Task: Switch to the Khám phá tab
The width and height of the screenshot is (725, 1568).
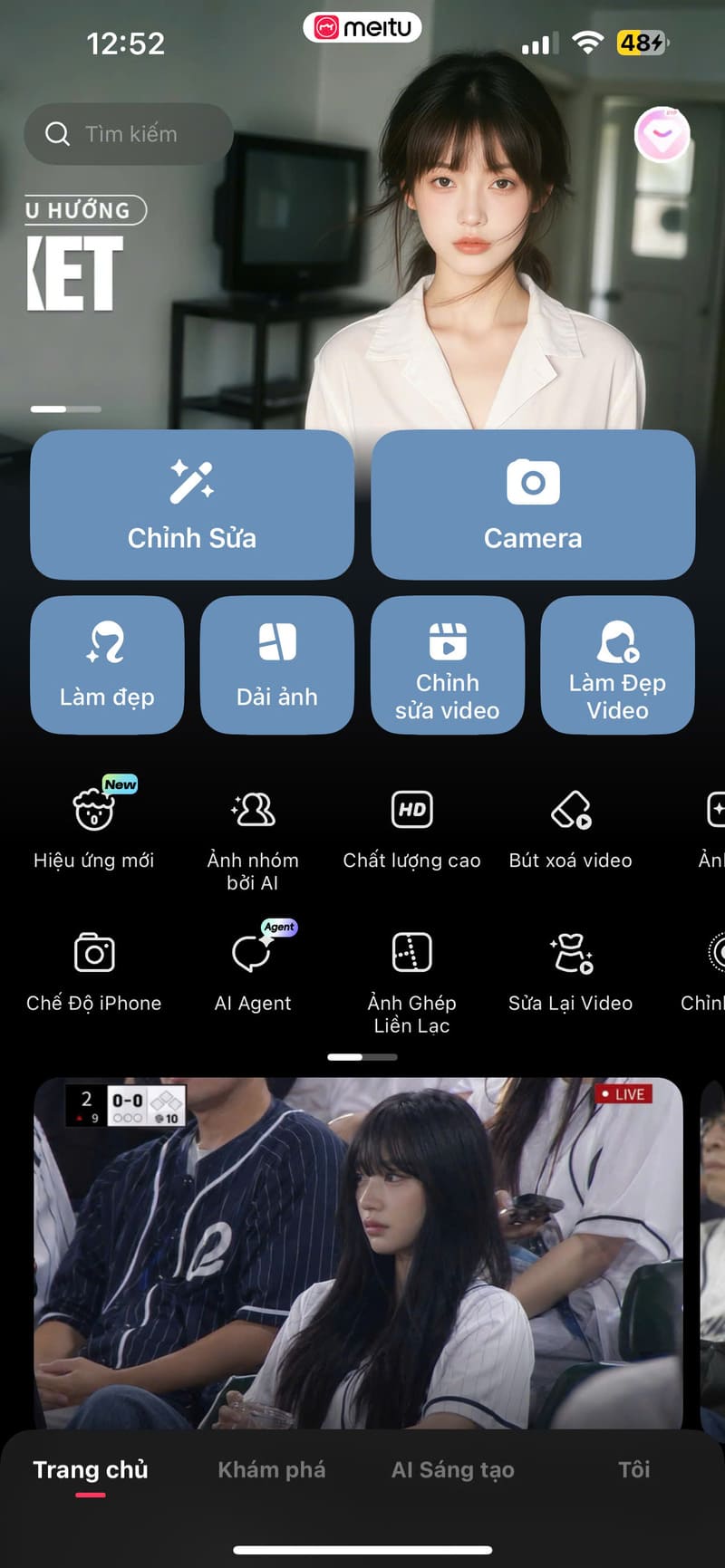Action: tap(272, 1470)
